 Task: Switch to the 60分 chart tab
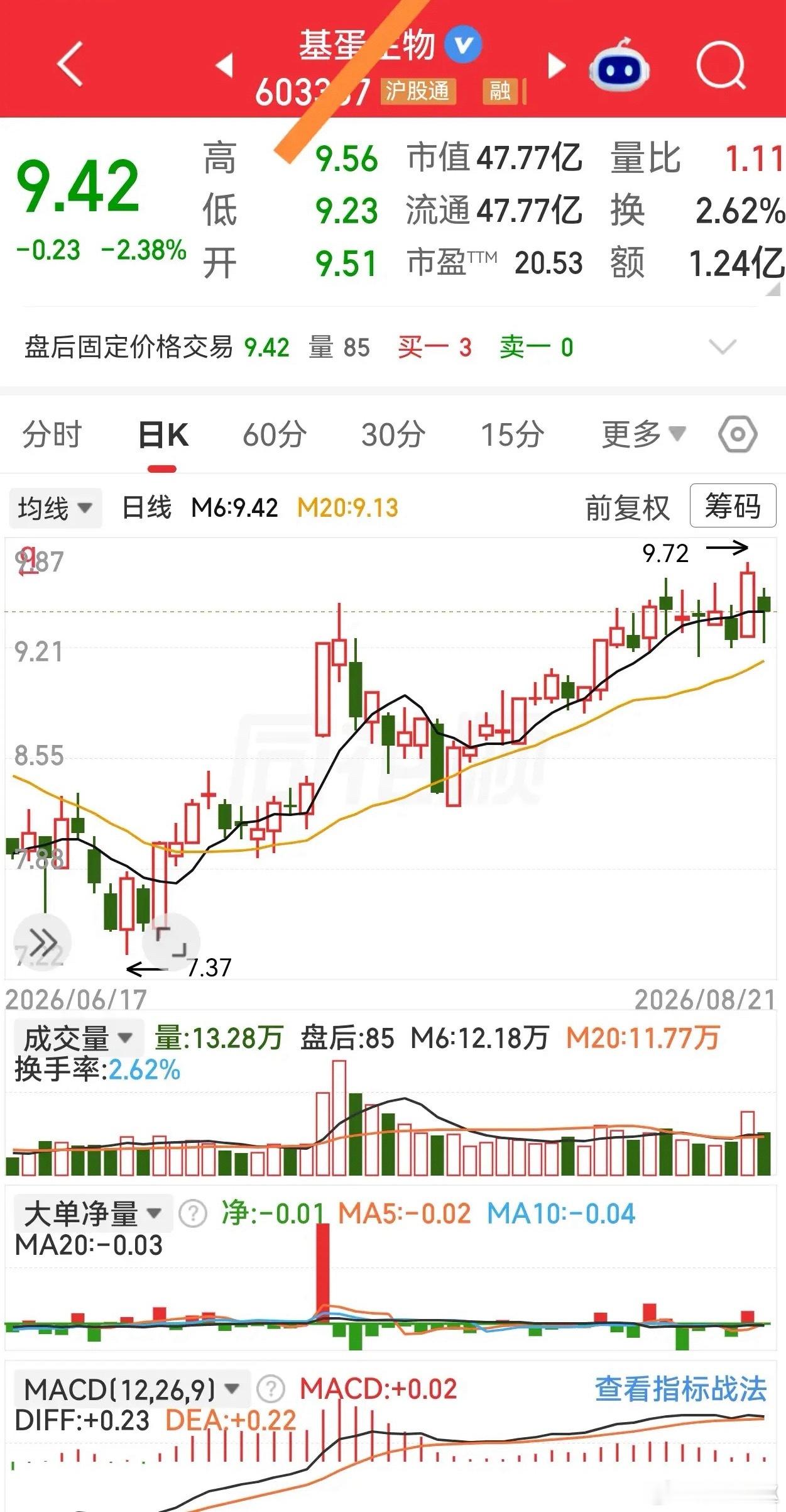[x=275, y=434]
